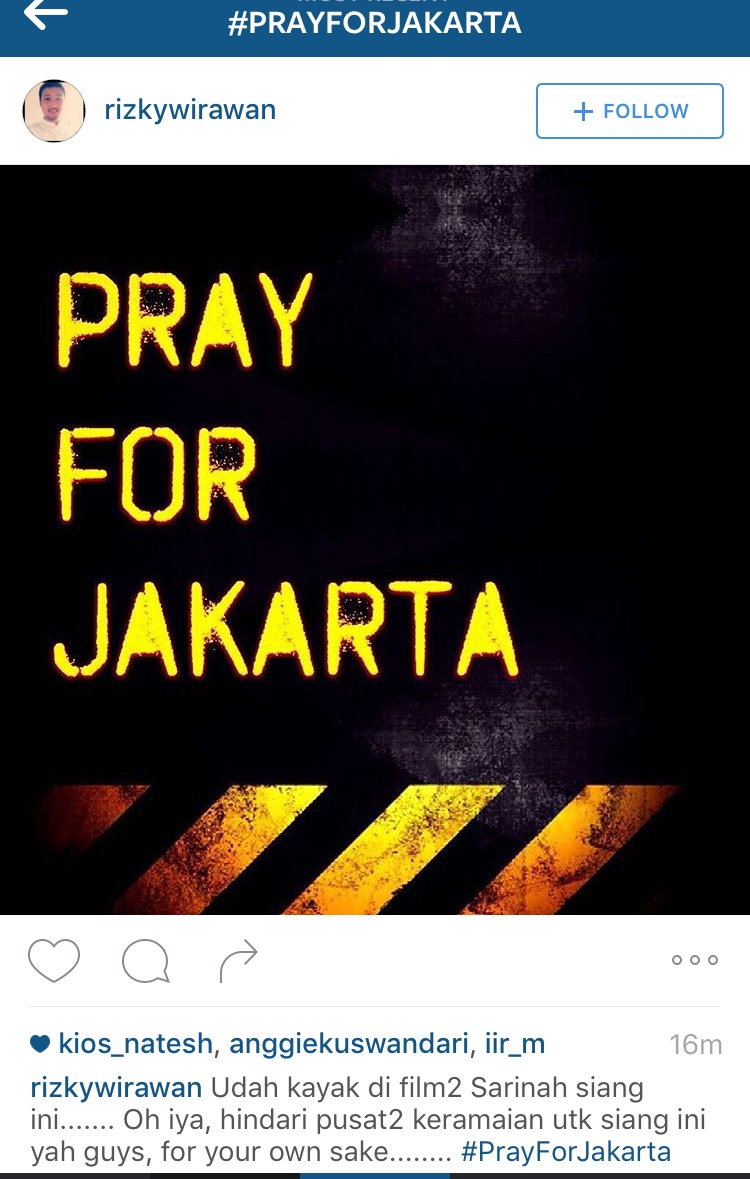The width and height of the screenshot is (750, 1179).
Task: Like the Pray For Jakarta post
Action: [x=54, y=961]
